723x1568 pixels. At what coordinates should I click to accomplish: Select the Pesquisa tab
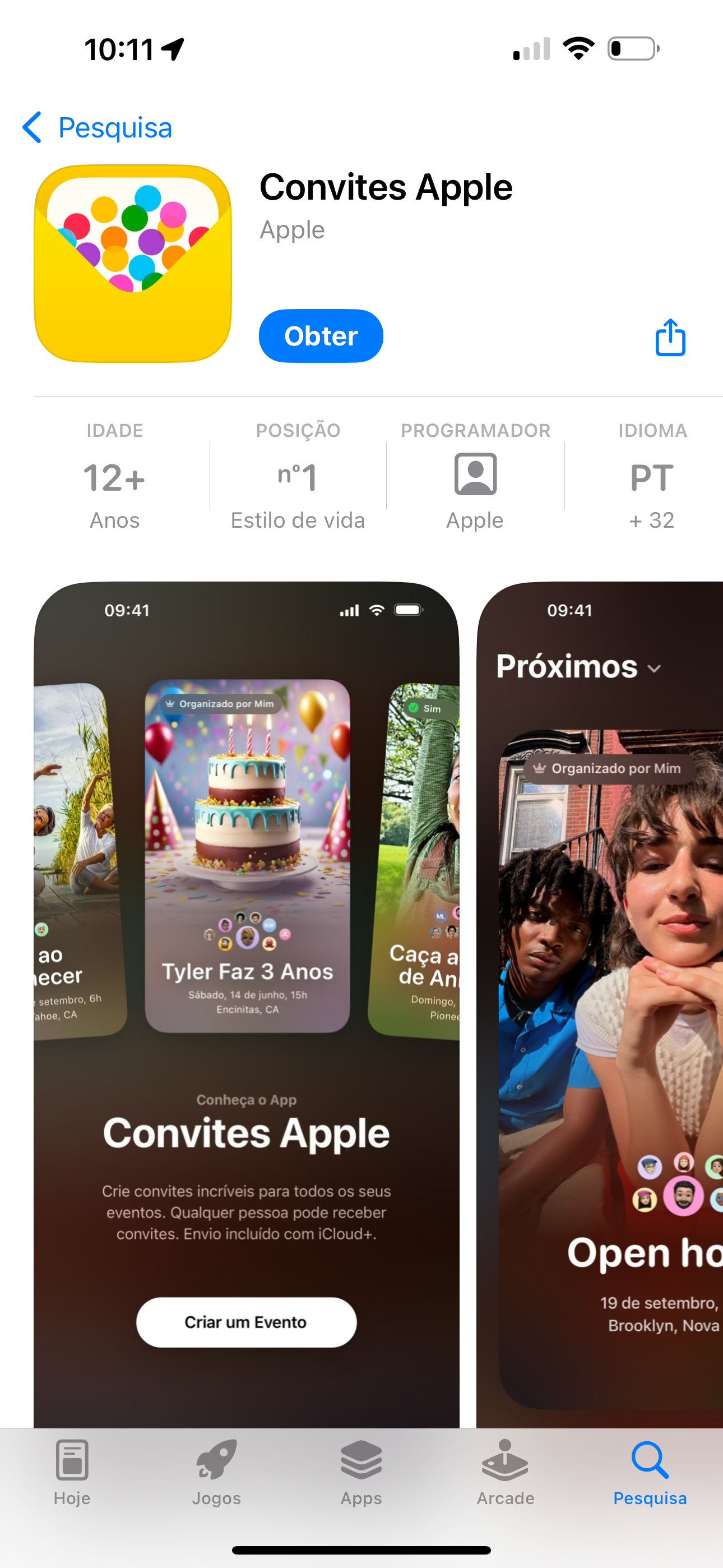click(x=650, y=1471)
